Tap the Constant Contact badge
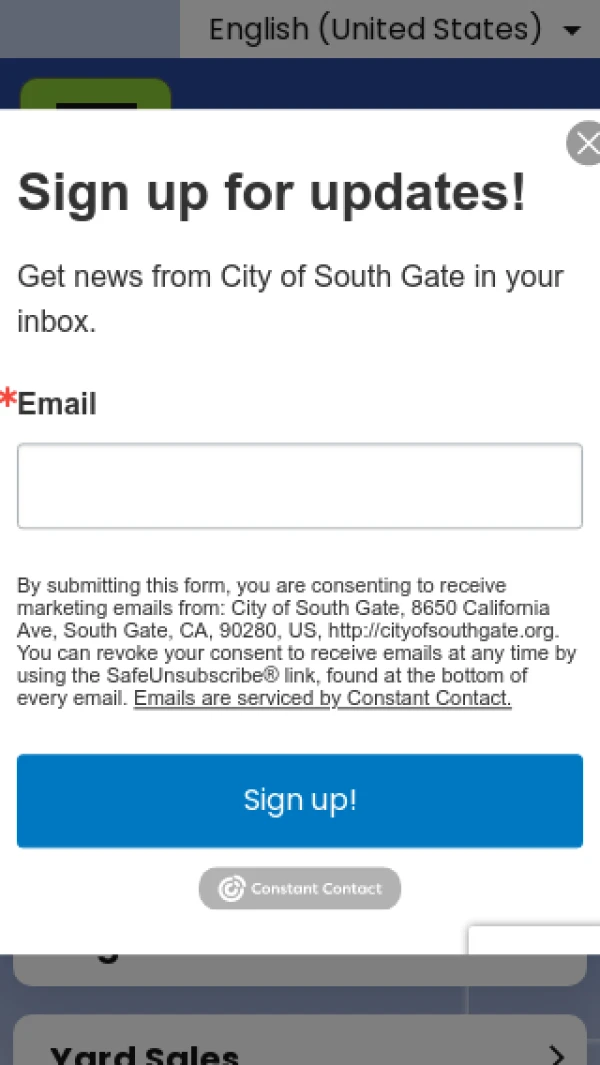The height and width of the screenshot is (1065, 600). [300, 888]
